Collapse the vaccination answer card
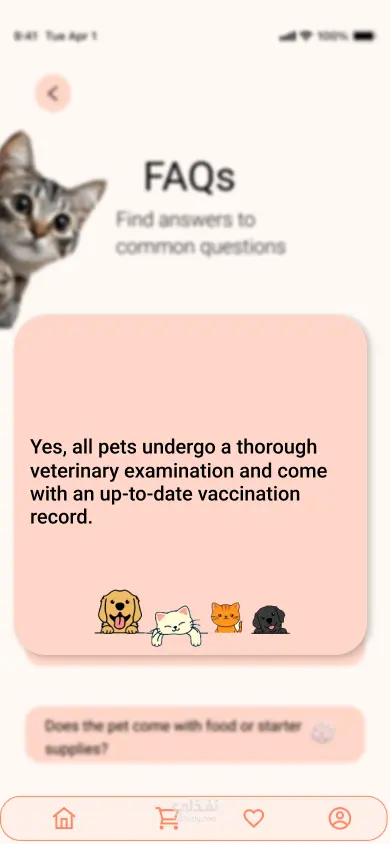390x844 pixels. click(191, 485)
